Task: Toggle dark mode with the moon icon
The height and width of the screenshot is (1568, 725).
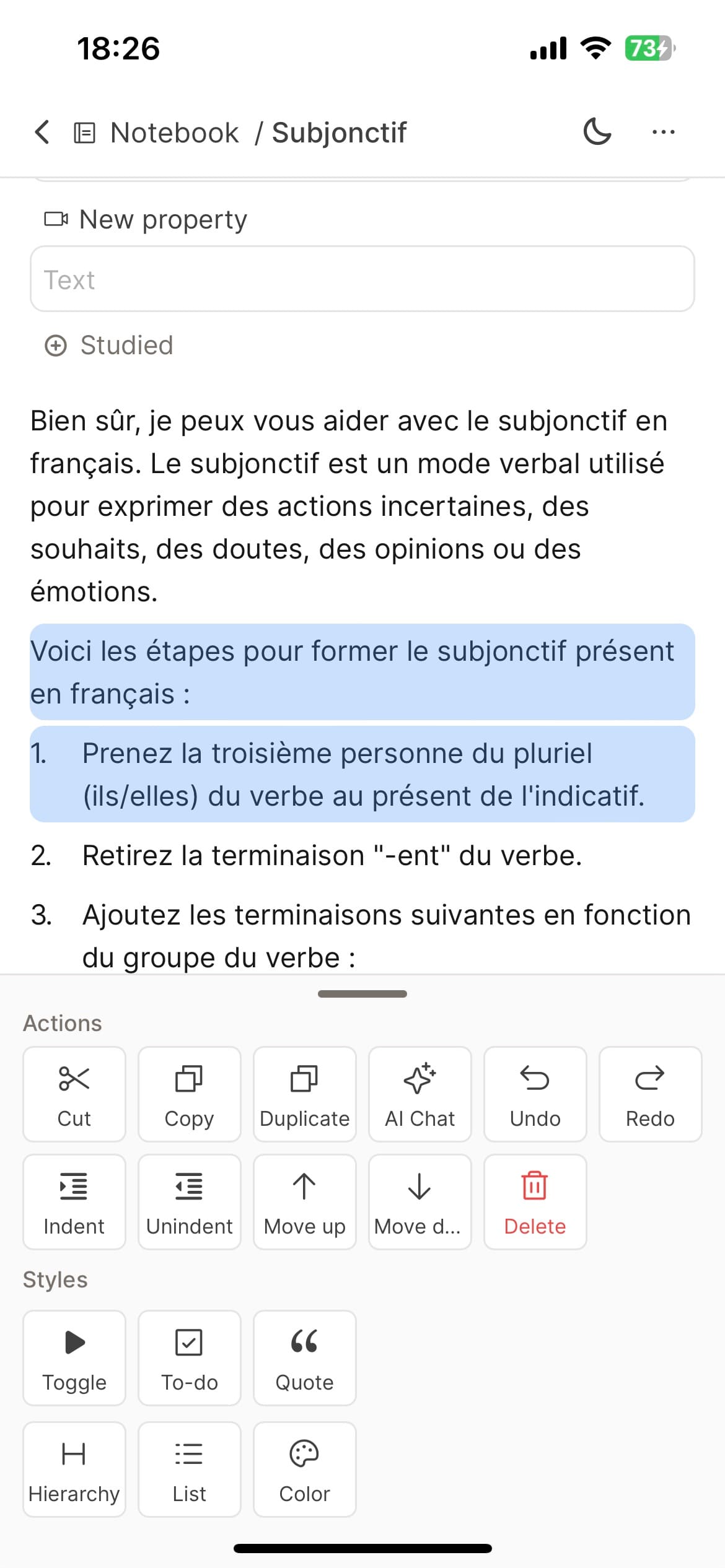Action: (x=597, y=132)
